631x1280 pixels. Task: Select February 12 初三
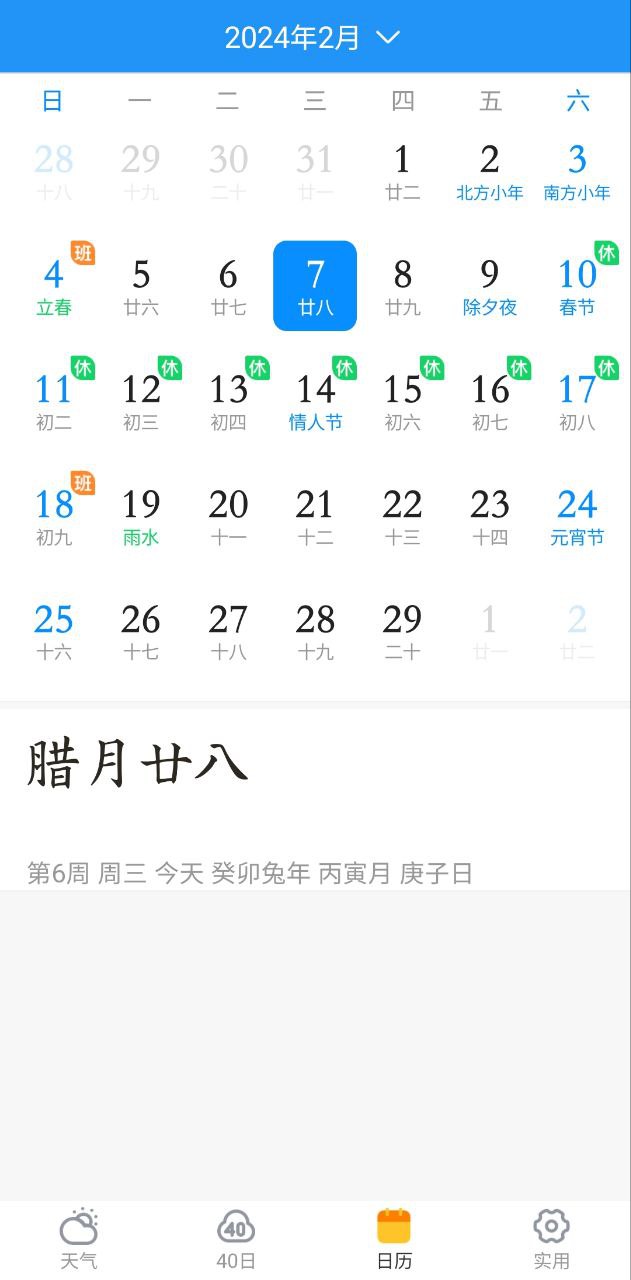[141, 401]
